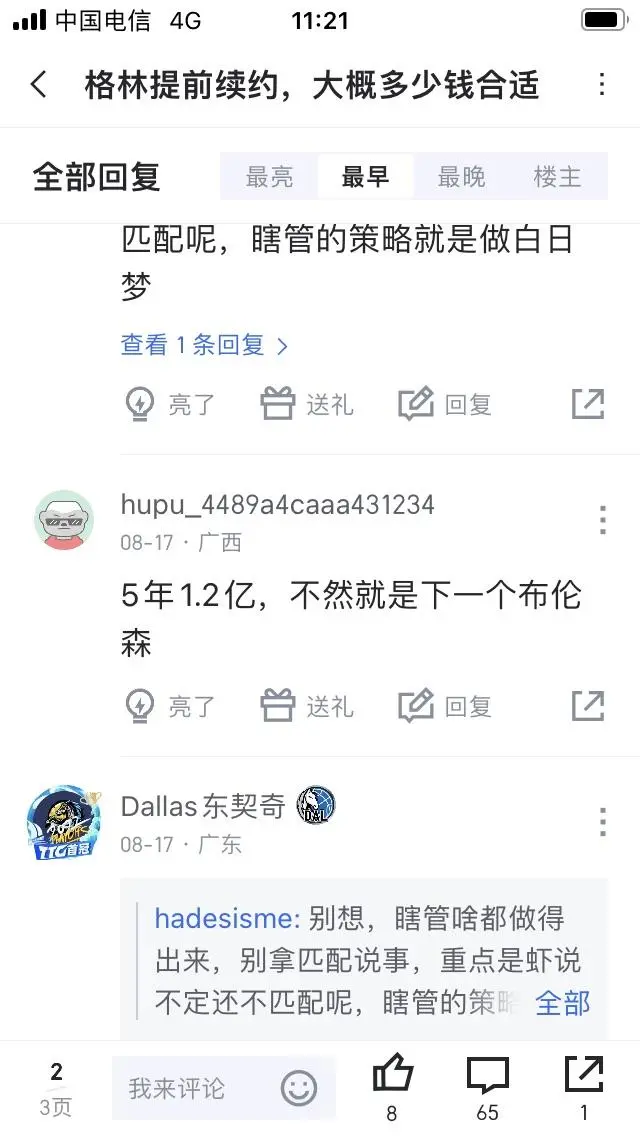640x1136 pixels.
Task: Go back from the thread page
Action: click(x=39, y=85)
